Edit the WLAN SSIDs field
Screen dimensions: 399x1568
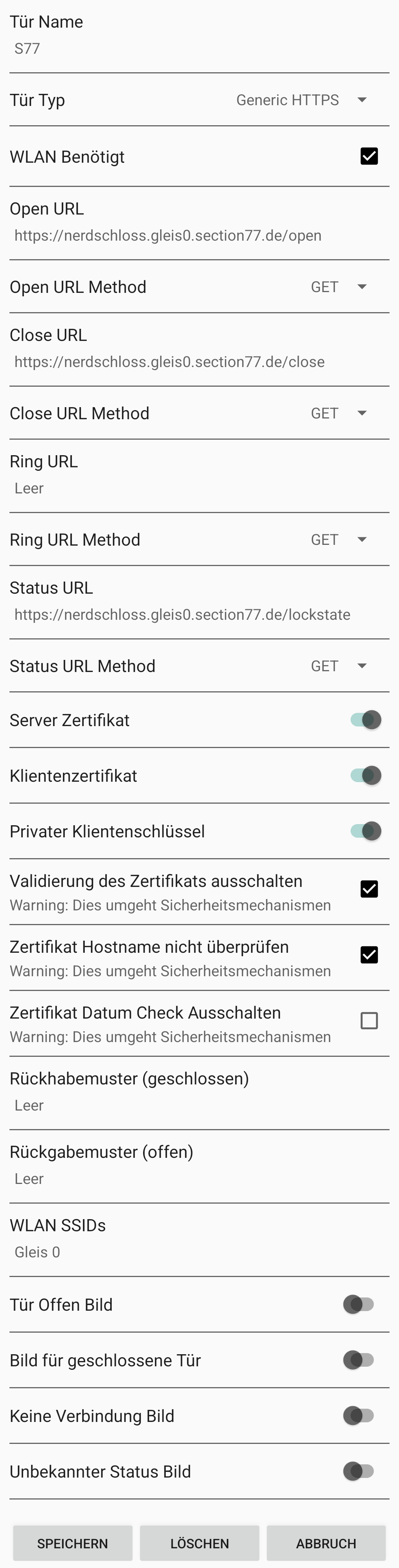pos(199,1252)
